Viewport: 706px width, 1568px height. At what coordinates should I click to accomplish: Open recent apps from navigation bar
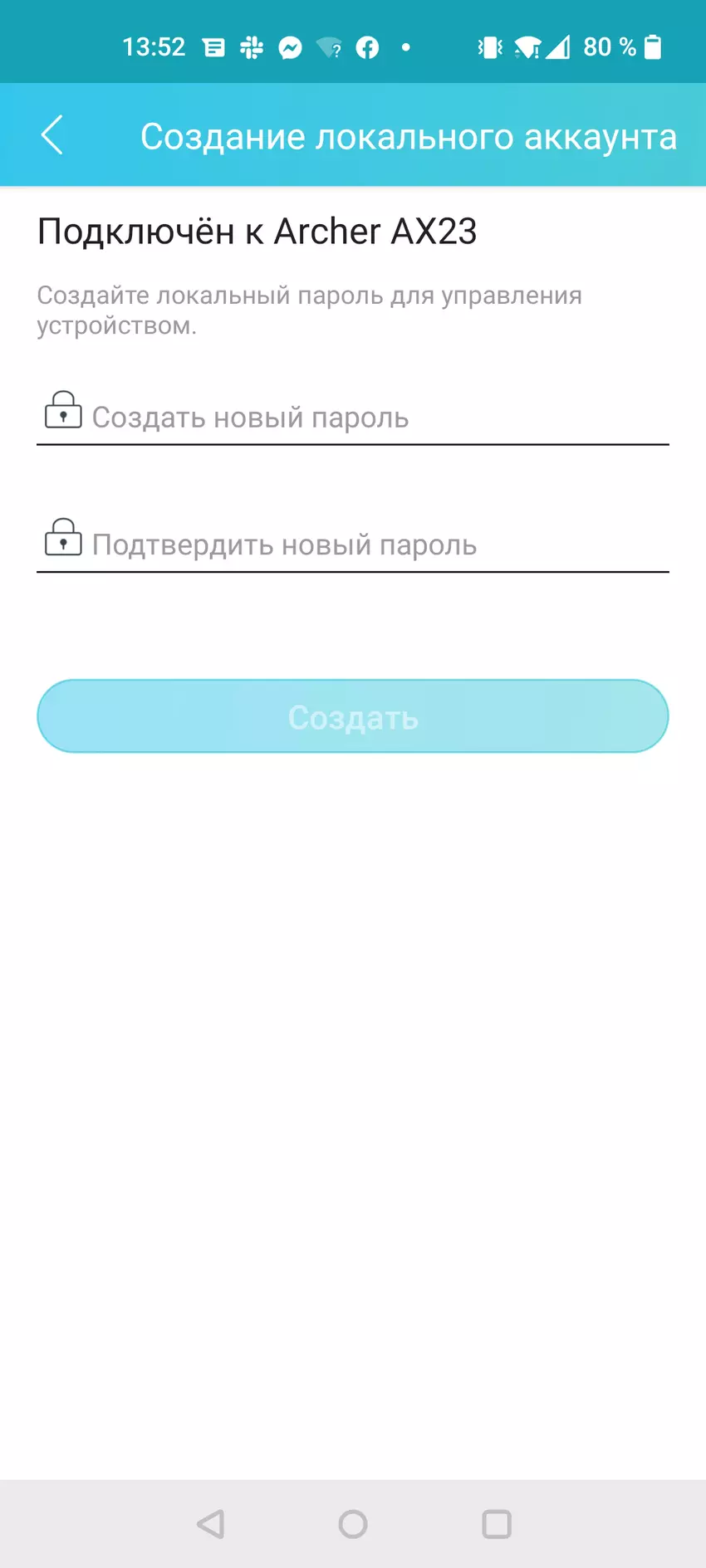click(x=497, y=1524)
